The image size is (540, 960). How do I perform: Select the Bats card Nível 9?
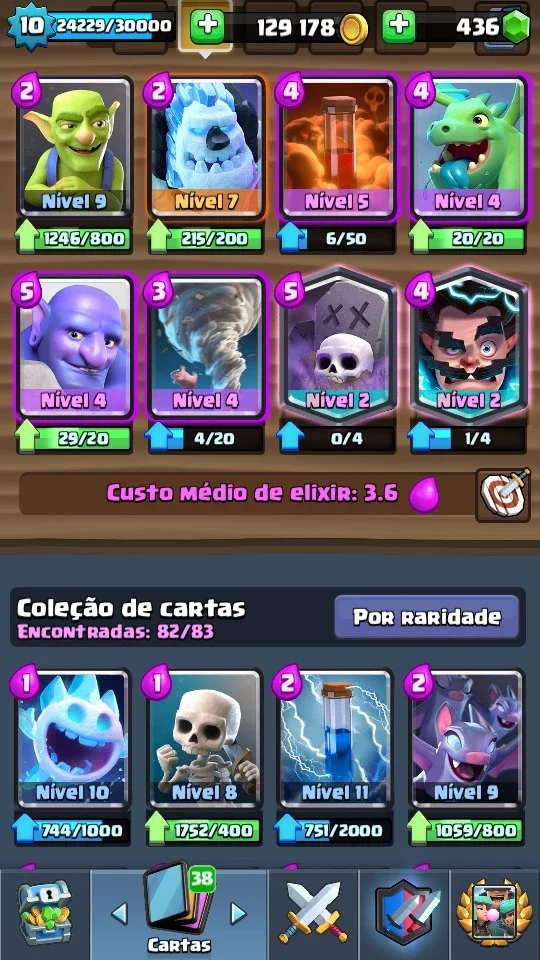click(467, 739)
